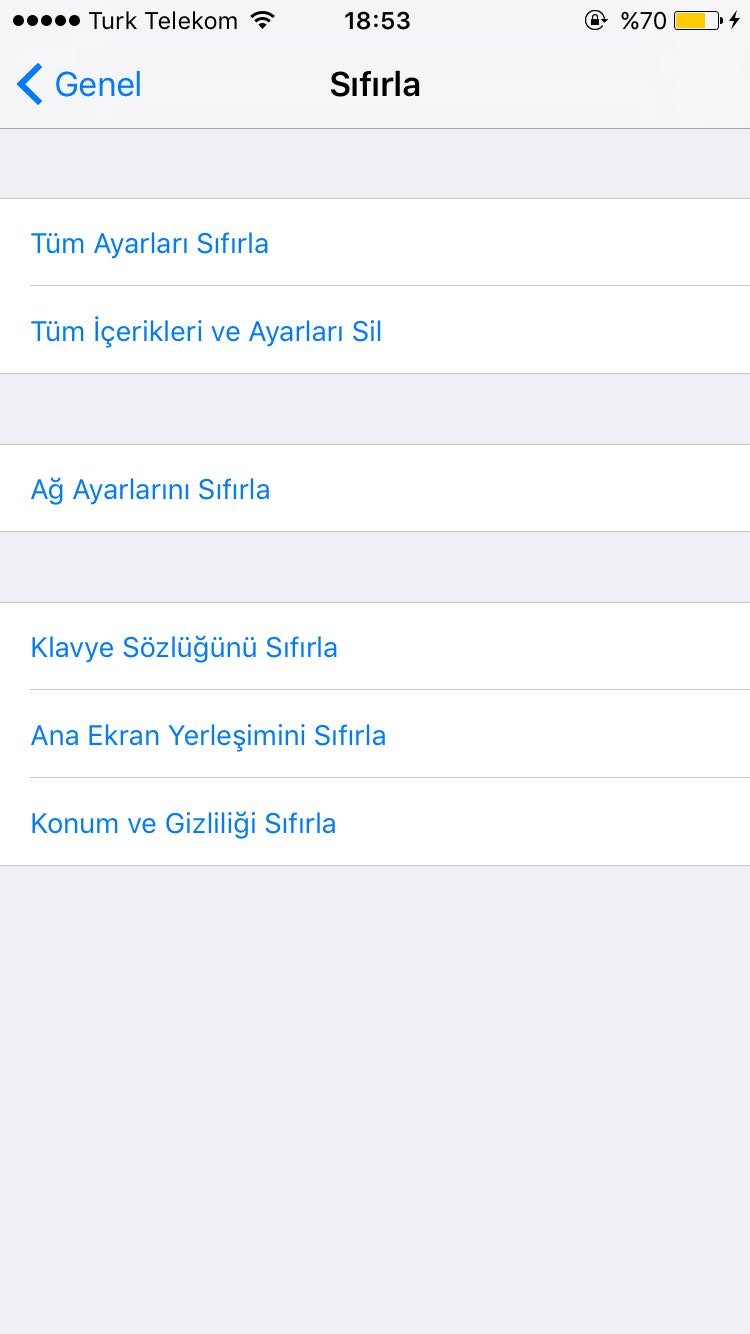Viewport: 750px width, 1334px height.
Task: Tap Tüm İçerikleri ve Ayarları Sil
Action: [x=206, y=332]
